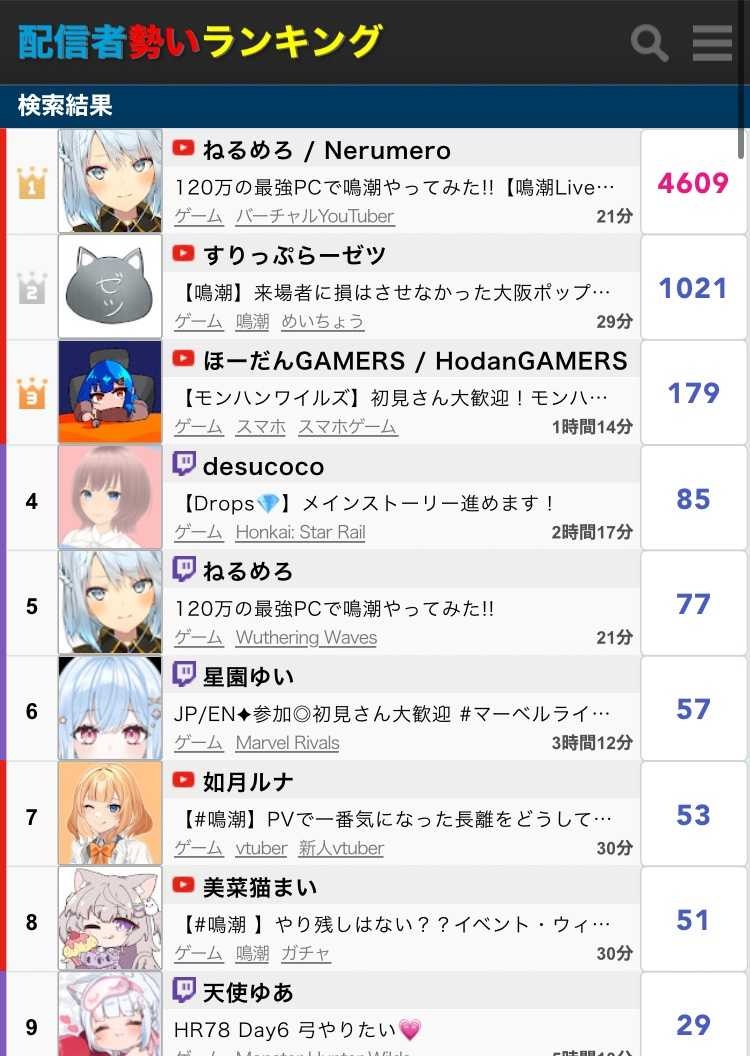
Task: Open ねるめろ / Nerumero YouTube stream
Action: (326, 151)
